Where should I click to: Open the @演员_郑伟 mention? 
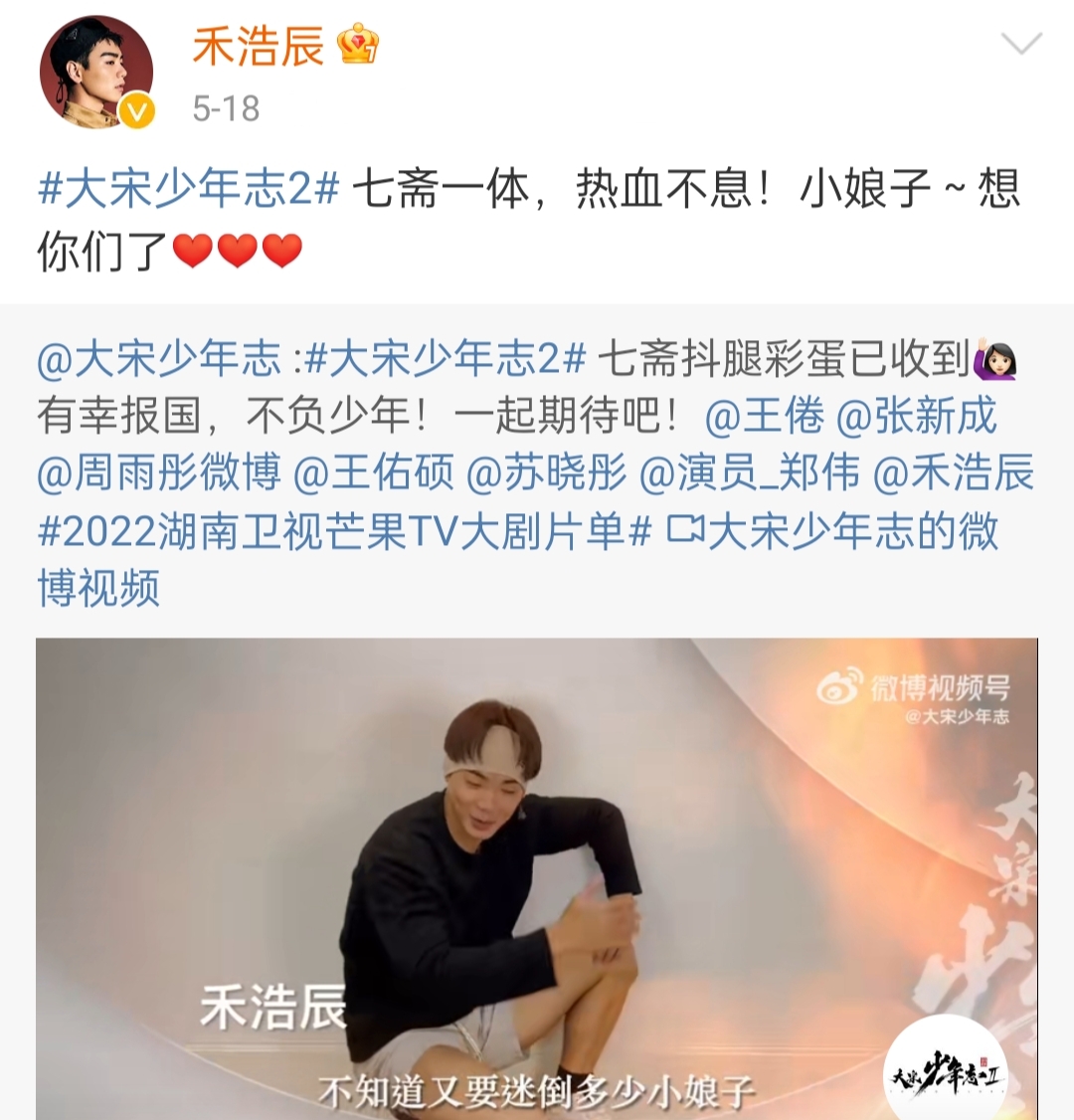pos(749,473)
